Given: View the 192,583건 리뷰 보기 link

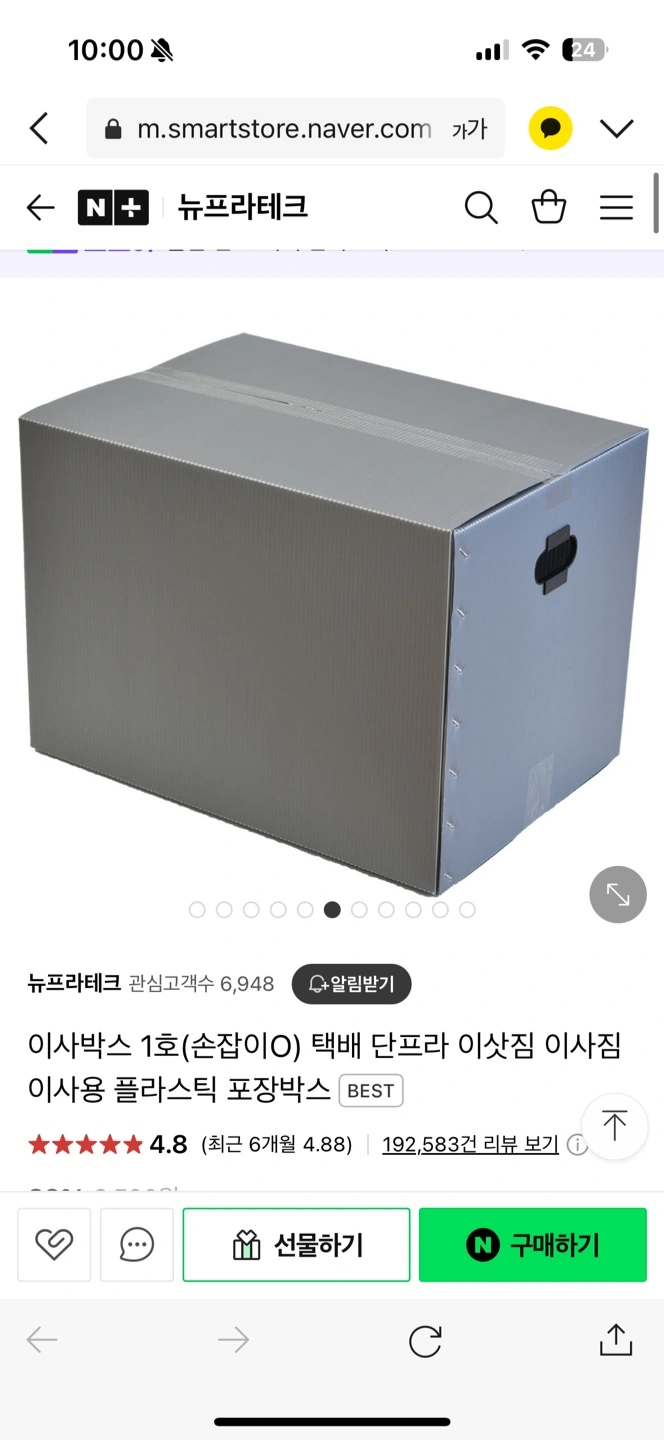Looking at the screenshot, I should (470, 1144).
